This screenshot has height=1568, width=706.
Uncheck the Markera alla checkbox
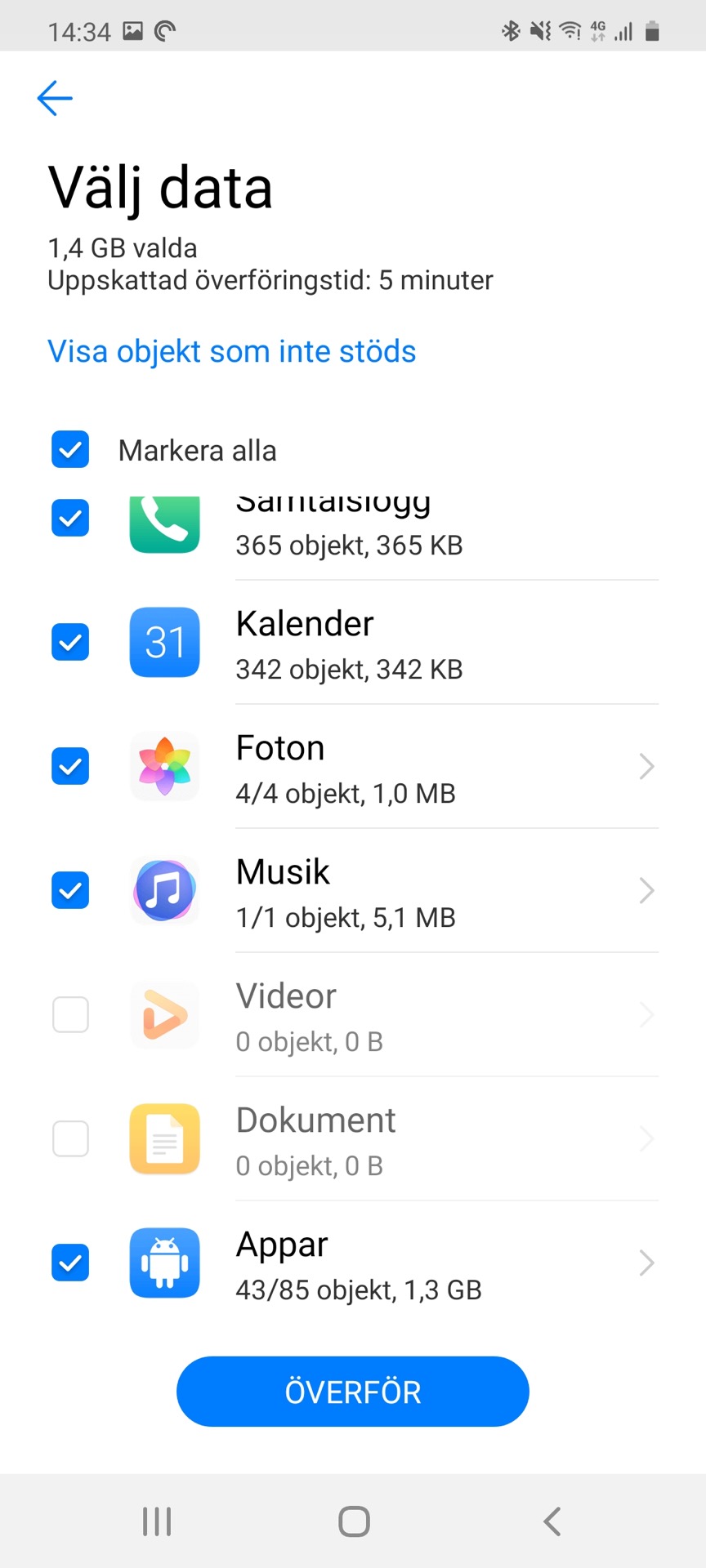pos(70,450)
